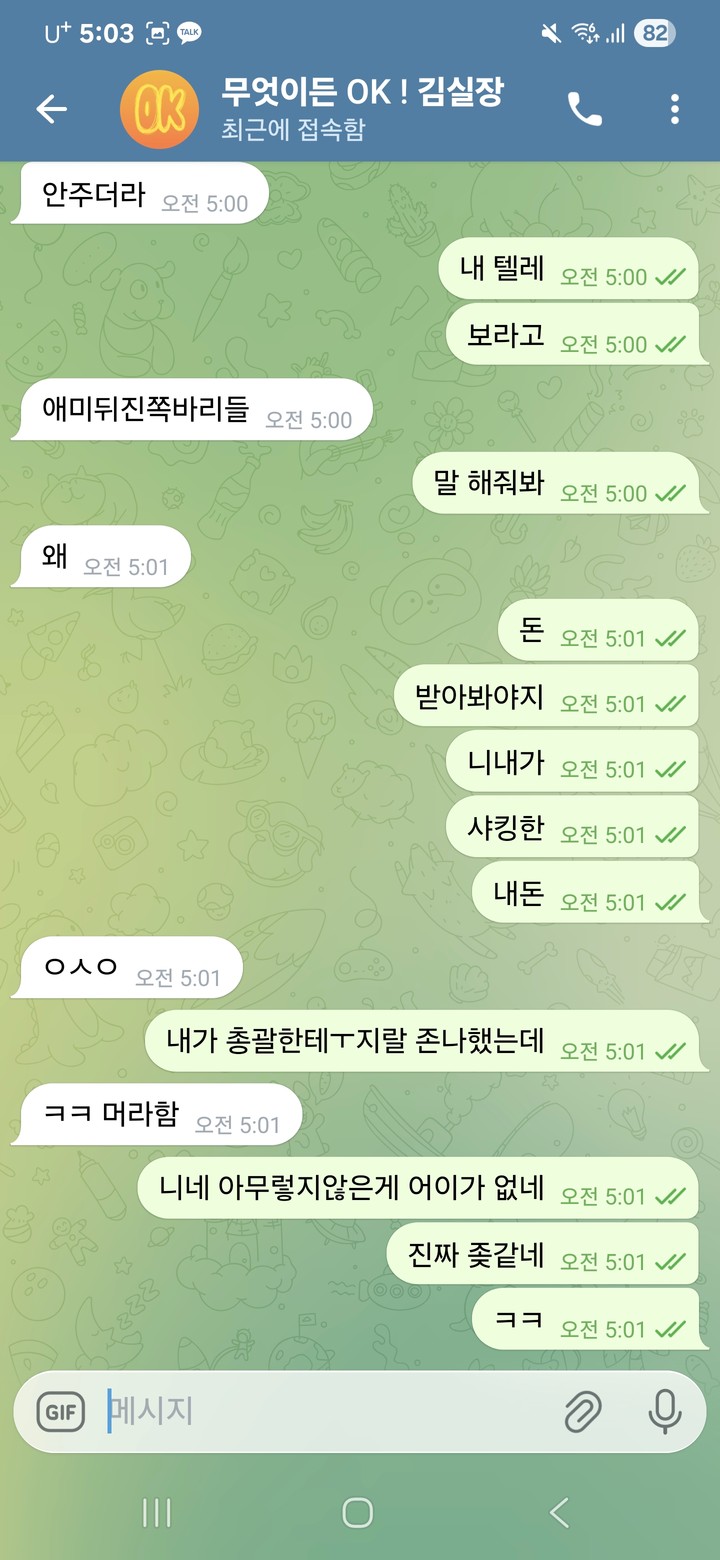Viewport: 720px width, 1560px height.
Task: Start a voice call with 김실장
Action: 585,109
